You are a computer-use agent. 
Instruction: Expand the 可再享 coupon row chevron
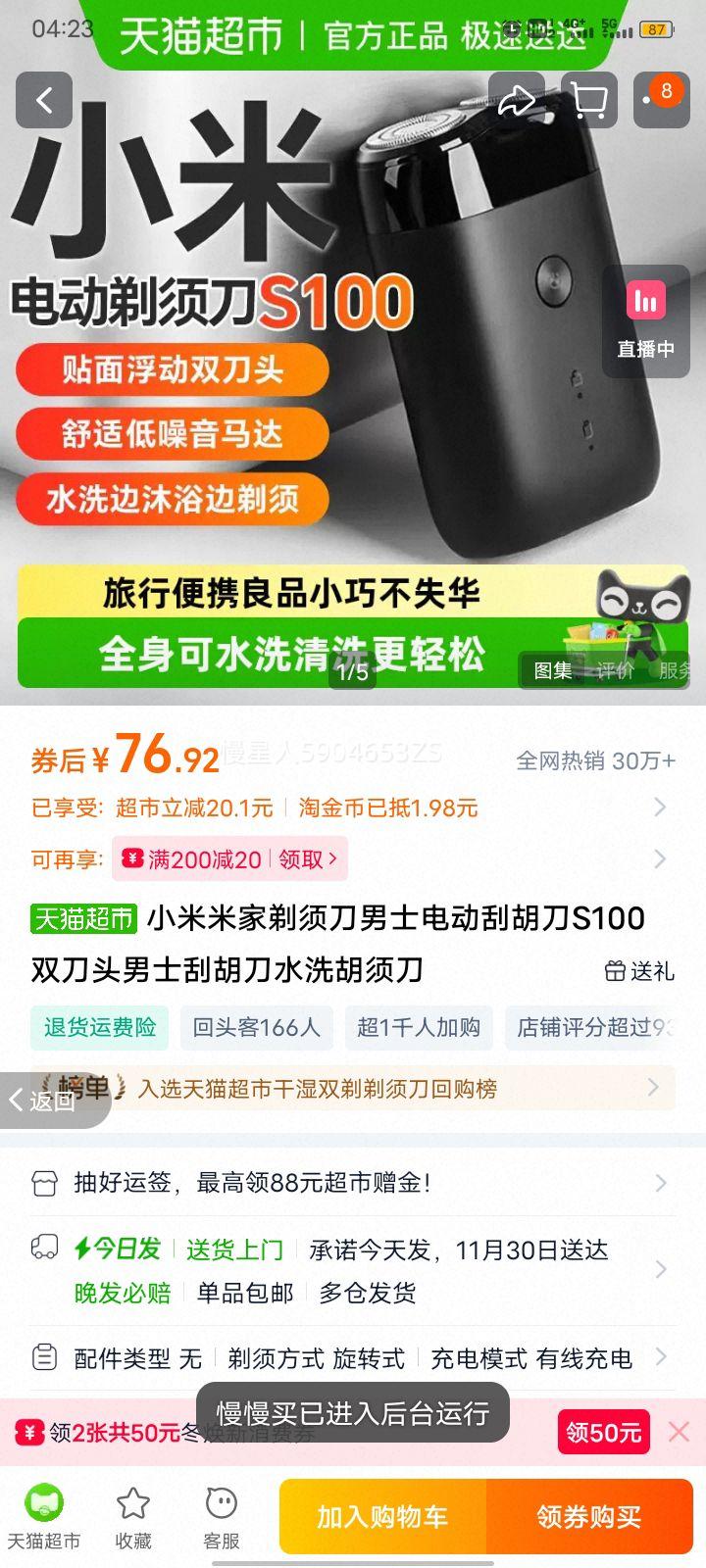tap(659, 859)
